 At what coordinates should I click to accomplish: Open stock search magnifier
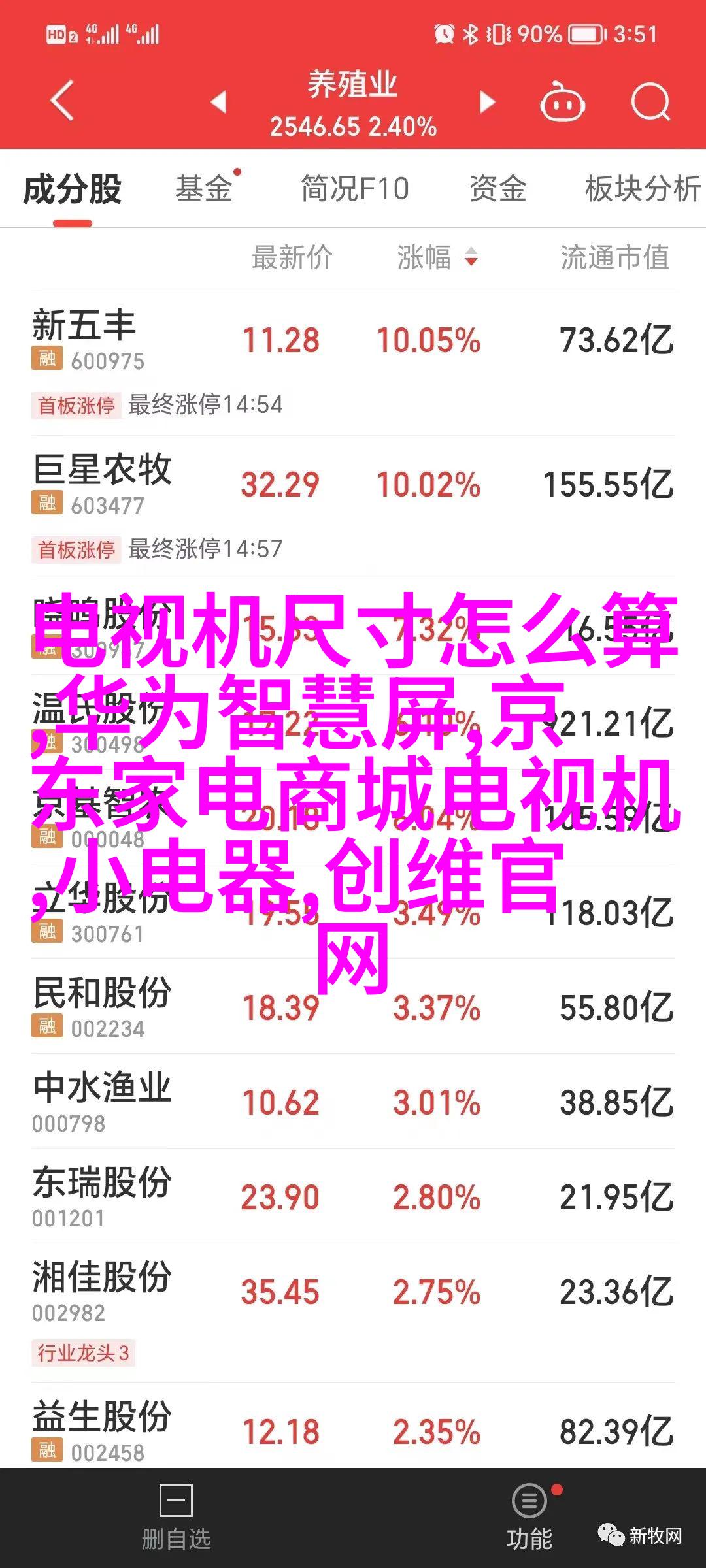click(651, 102)
